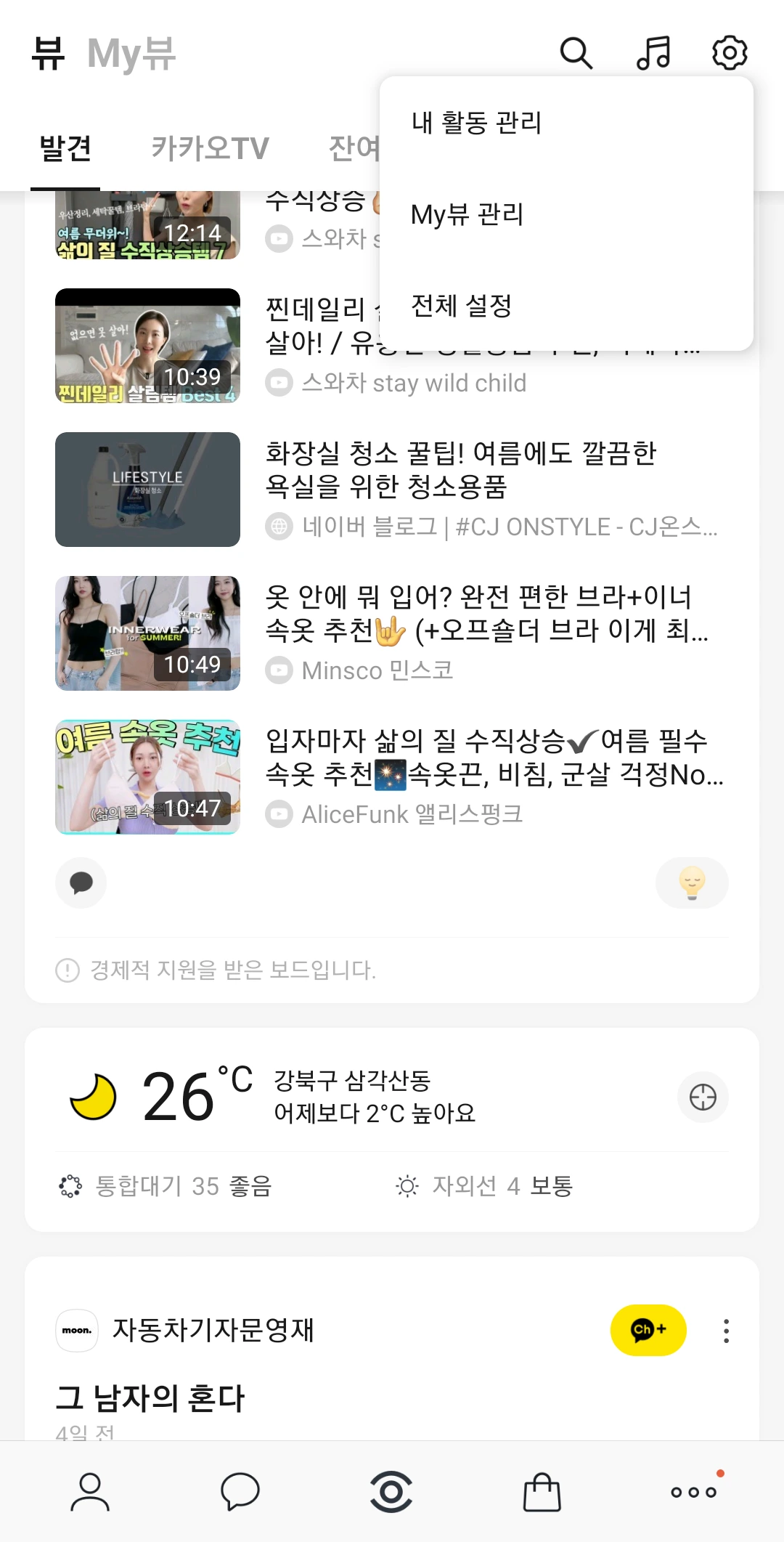Open the comment bubble under the board
The height and width of the screenshot is (1542, 784).
81,883
